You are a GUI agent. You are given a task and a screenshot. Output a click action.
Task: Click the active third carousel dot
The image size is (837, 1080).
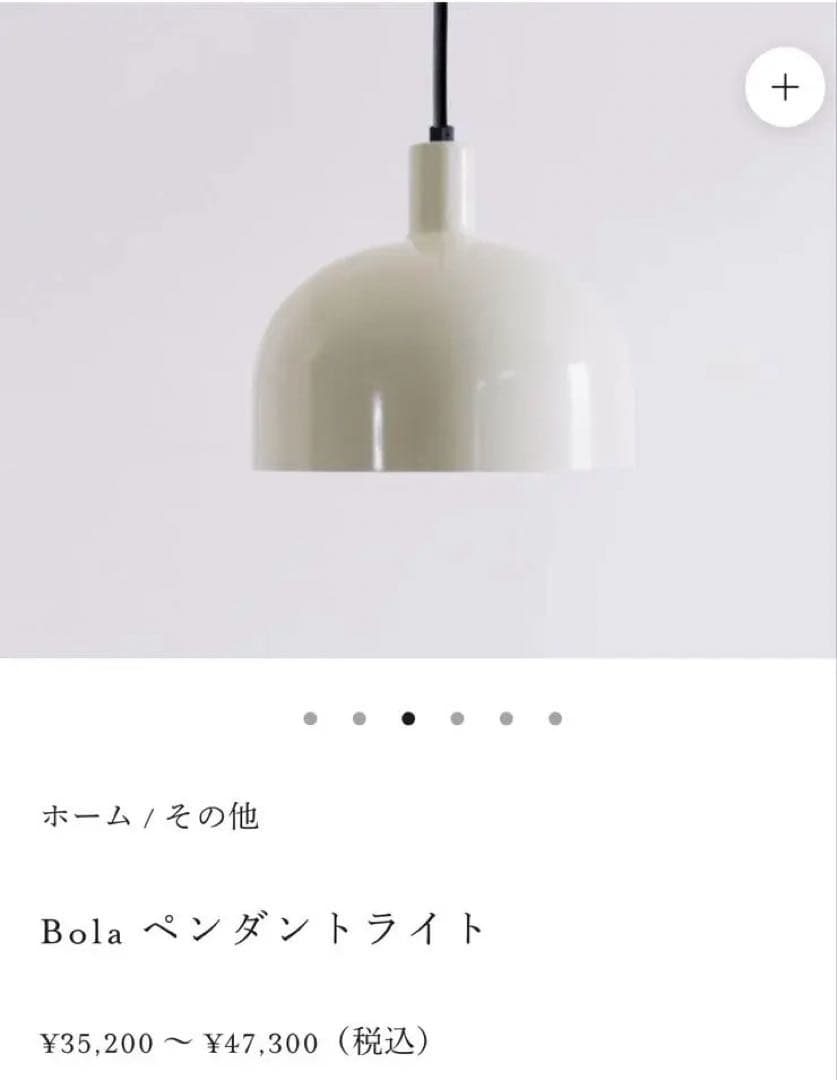(x=408, y=716)
